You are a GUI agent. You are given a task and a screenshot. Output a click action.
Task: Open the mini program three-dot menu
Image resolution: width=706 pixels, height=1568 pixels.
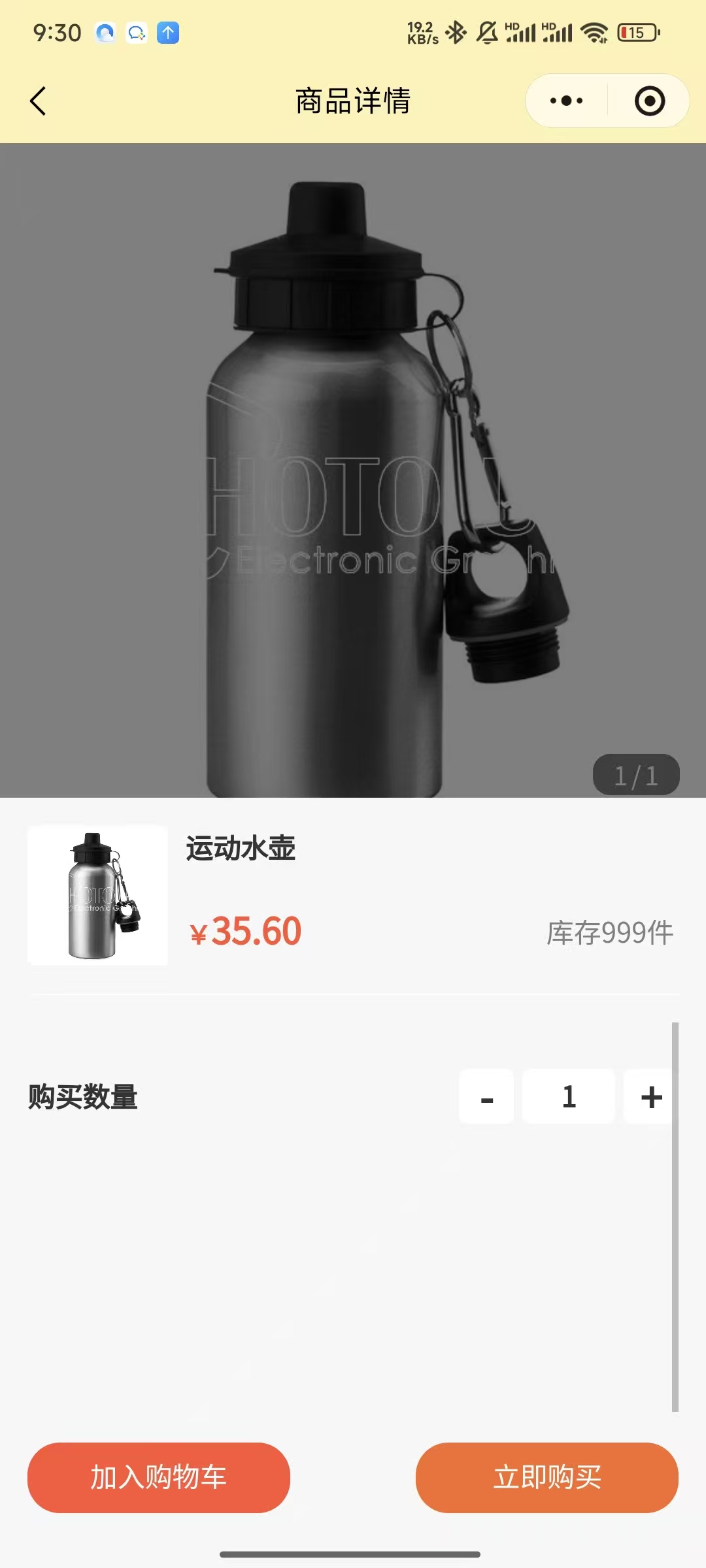566,101
